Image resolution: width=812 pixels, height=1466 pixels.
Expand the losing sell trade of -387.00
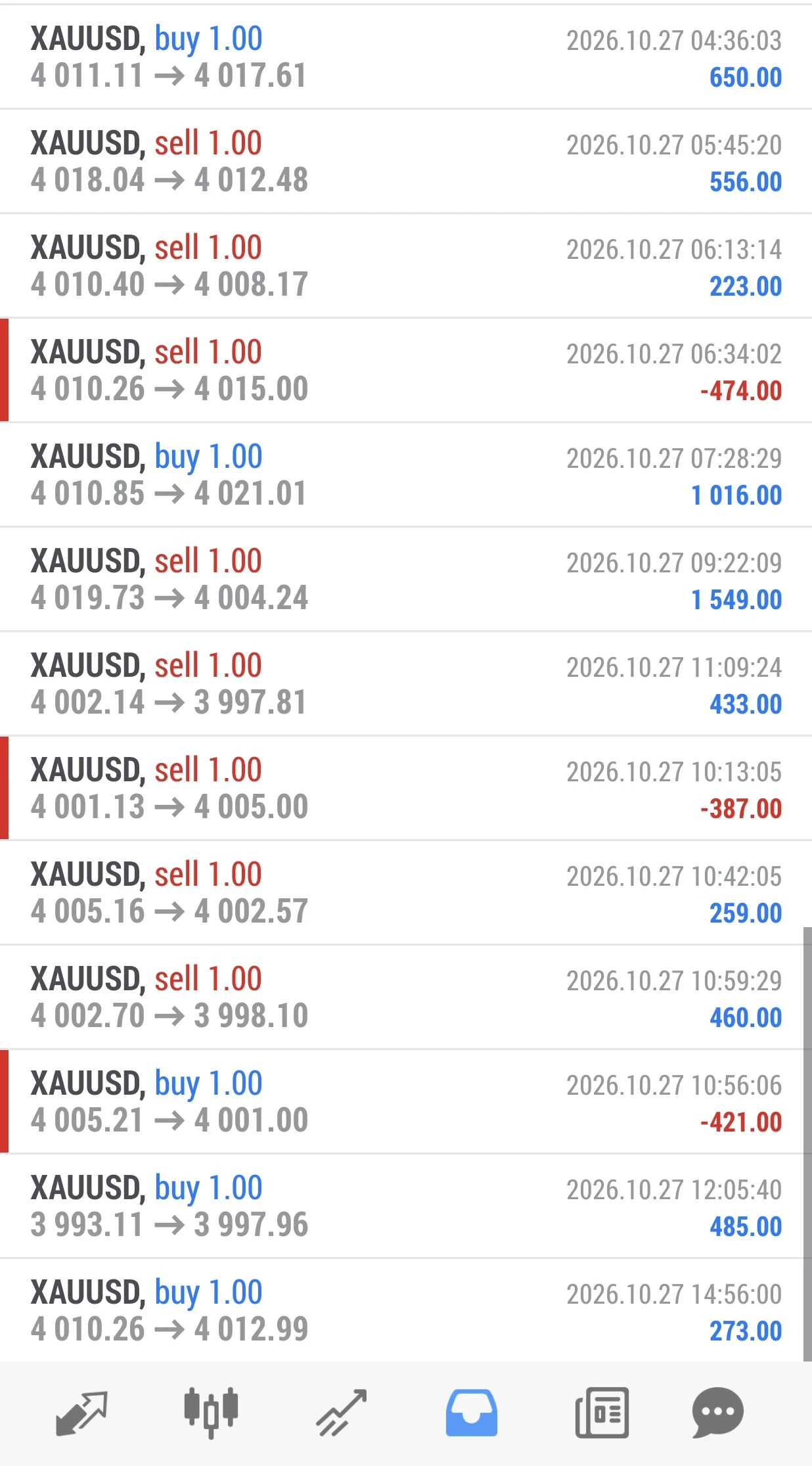(x=406, y=789)
